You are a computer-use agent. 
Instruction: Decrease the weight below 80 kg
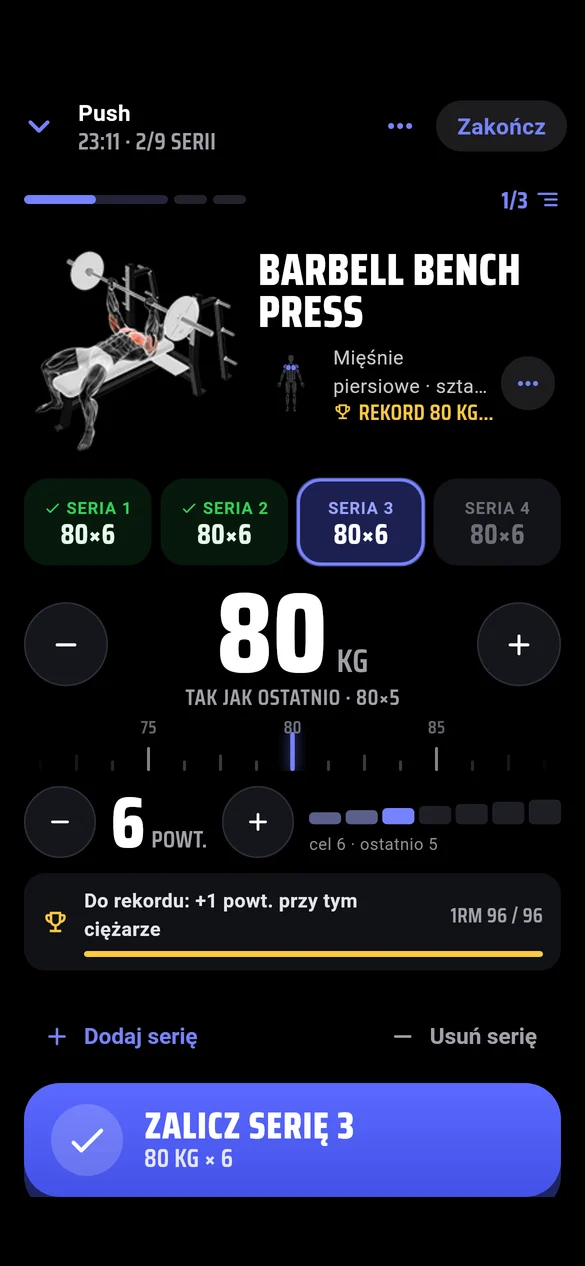coord(66,644)
